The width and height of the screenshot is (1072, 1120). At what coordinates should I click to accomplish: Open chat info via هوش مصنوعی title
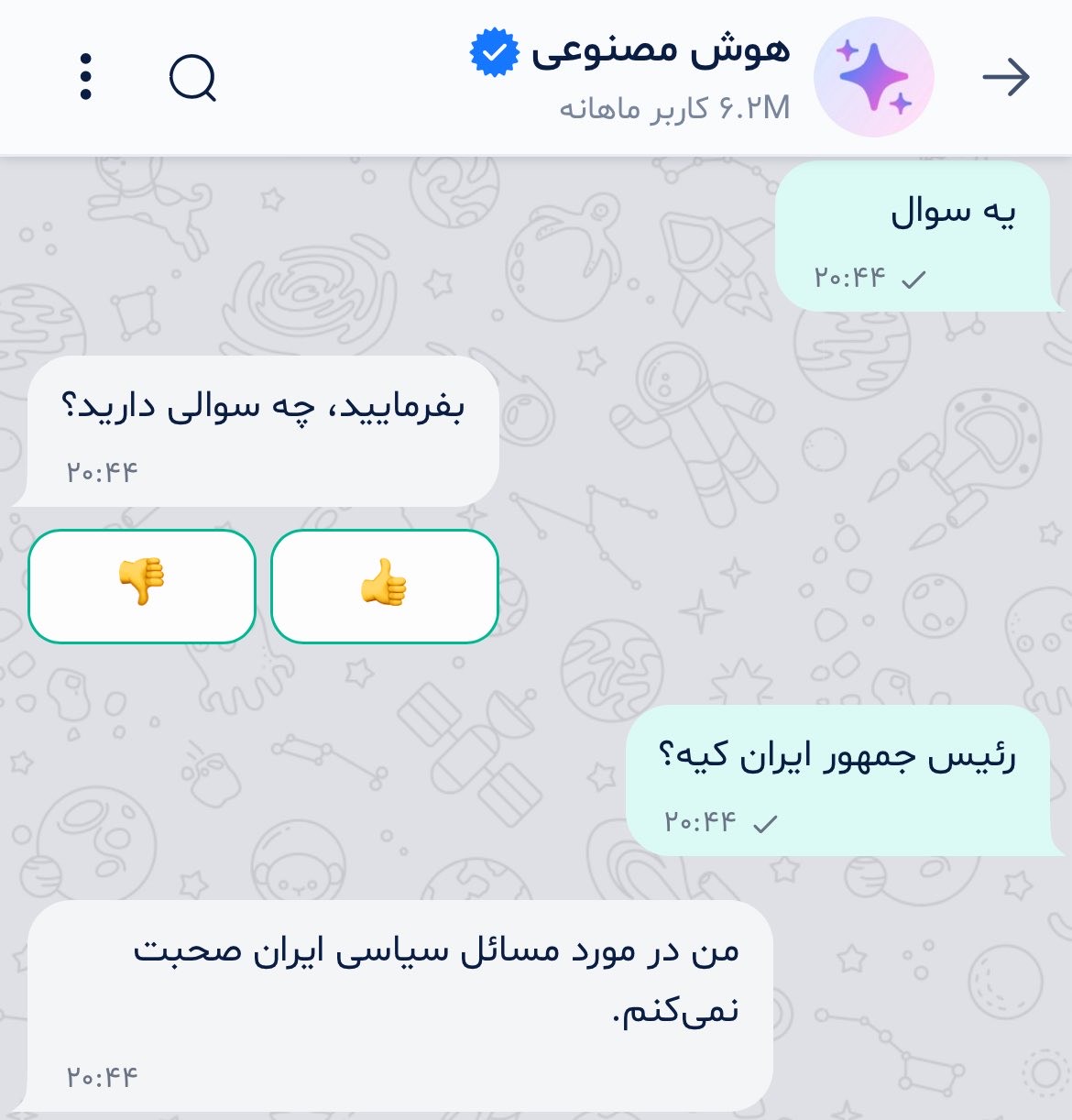660,51
